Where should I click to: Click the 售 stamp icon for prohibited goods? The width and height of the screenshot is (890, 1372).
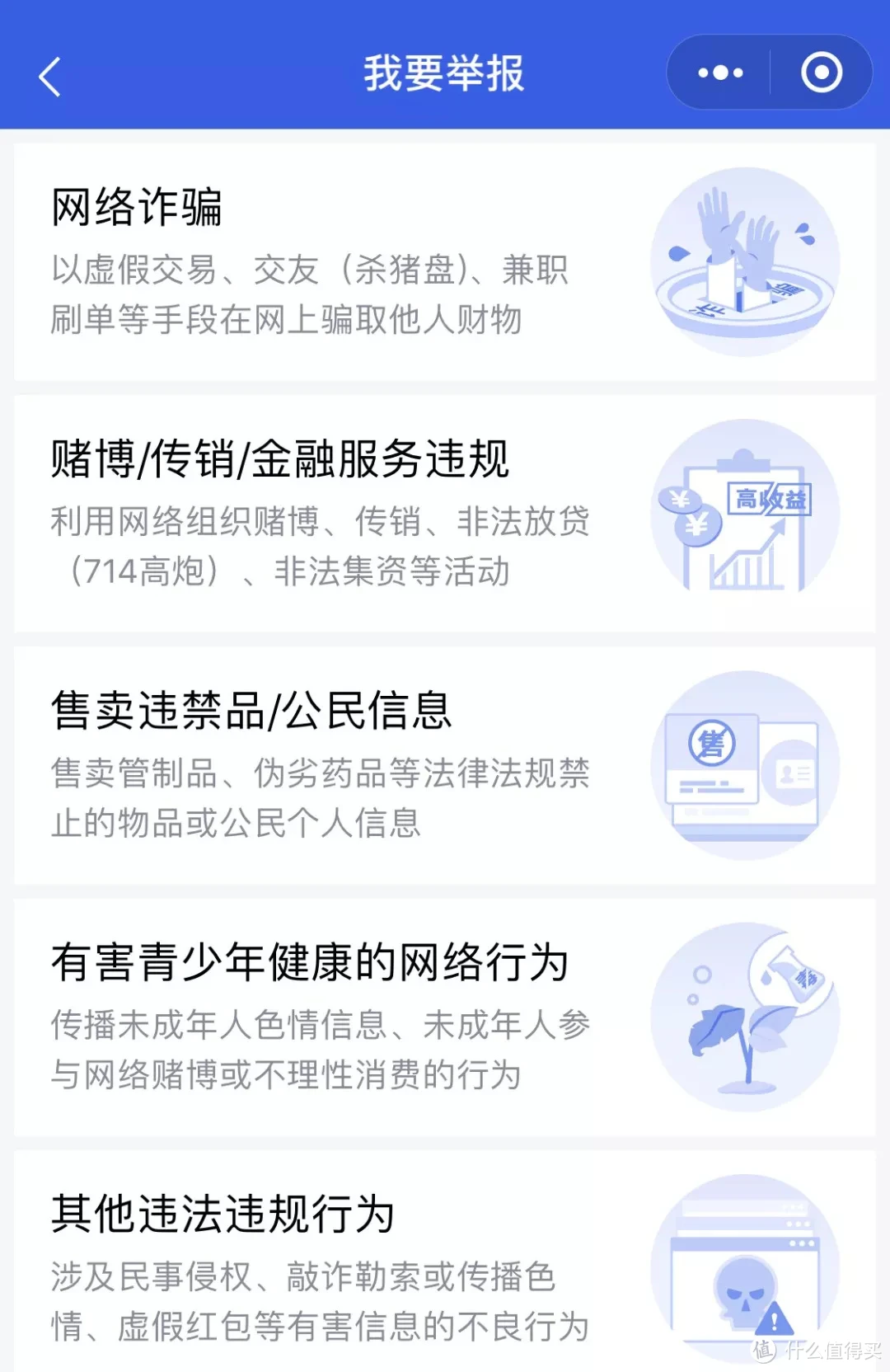pos(746,763)
